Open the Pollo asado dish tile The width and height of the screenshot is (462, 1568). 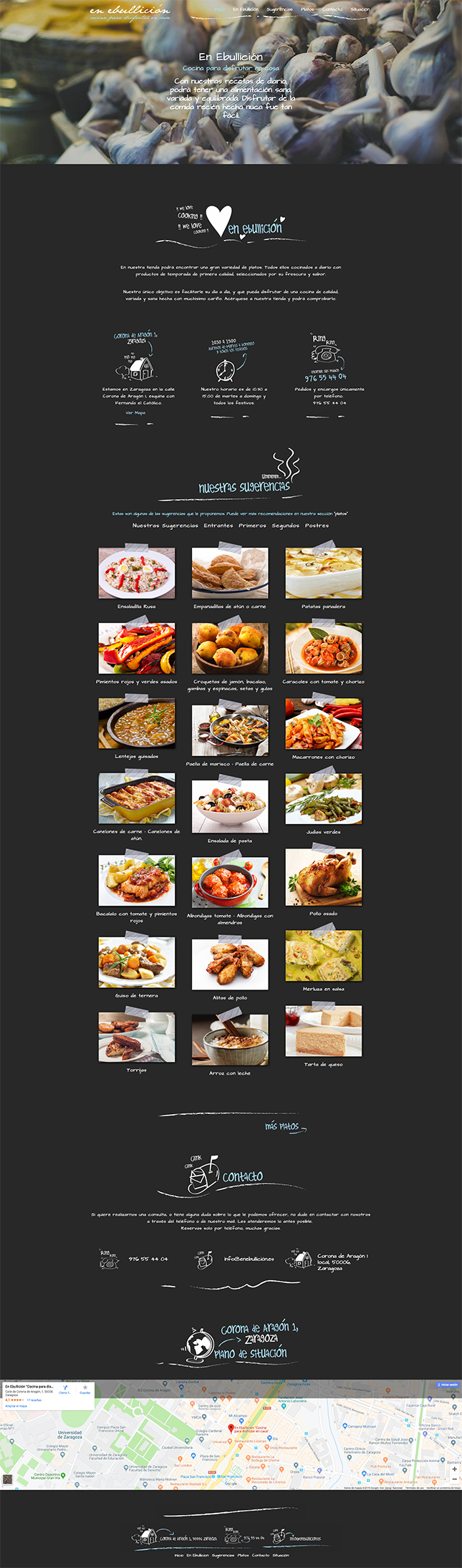coord(324,877)
